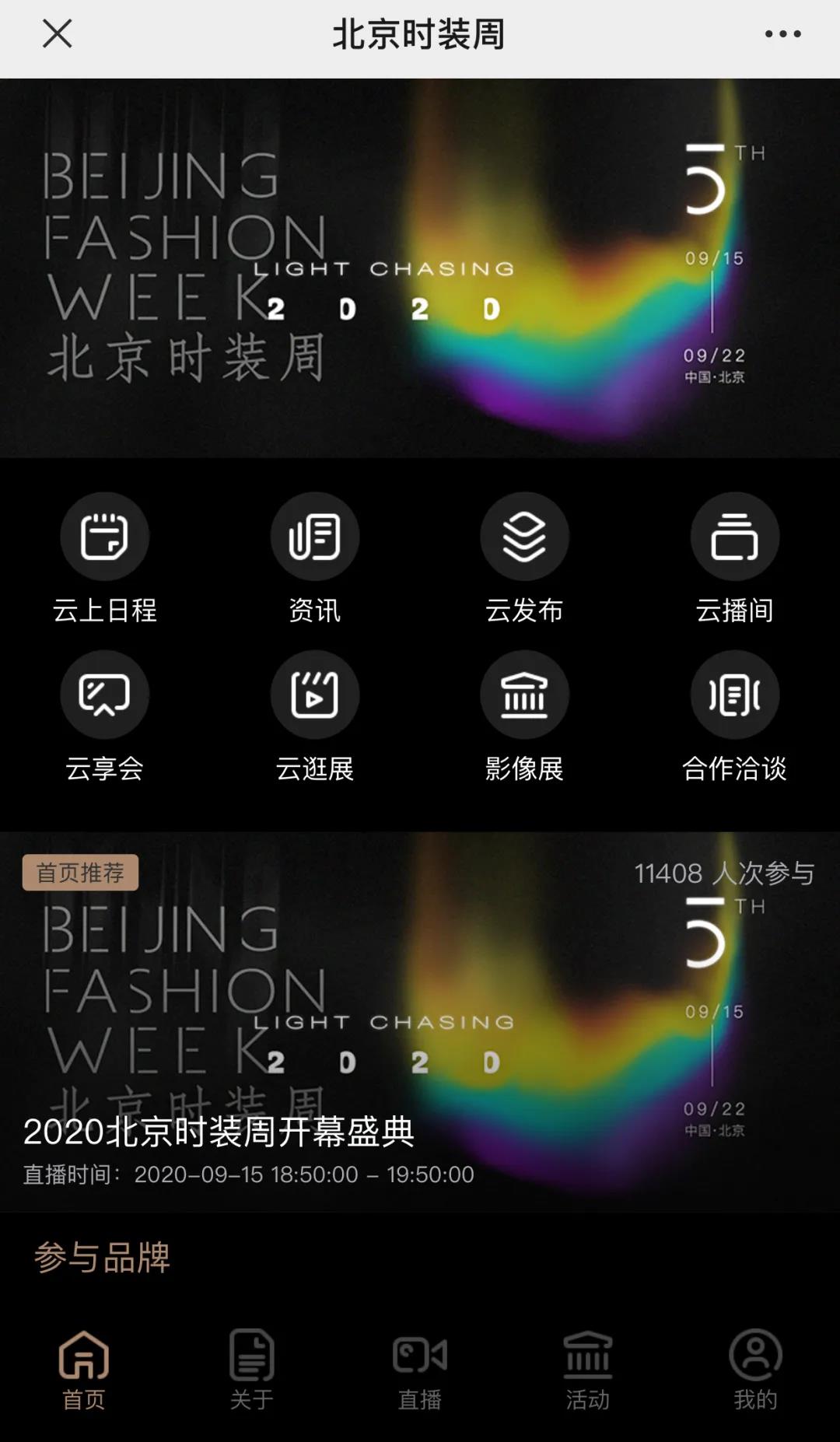Close the 北京时装周 mini program page
This screenshot has width=840, height=1442.
pyautogui.click(x=57, y=33)
